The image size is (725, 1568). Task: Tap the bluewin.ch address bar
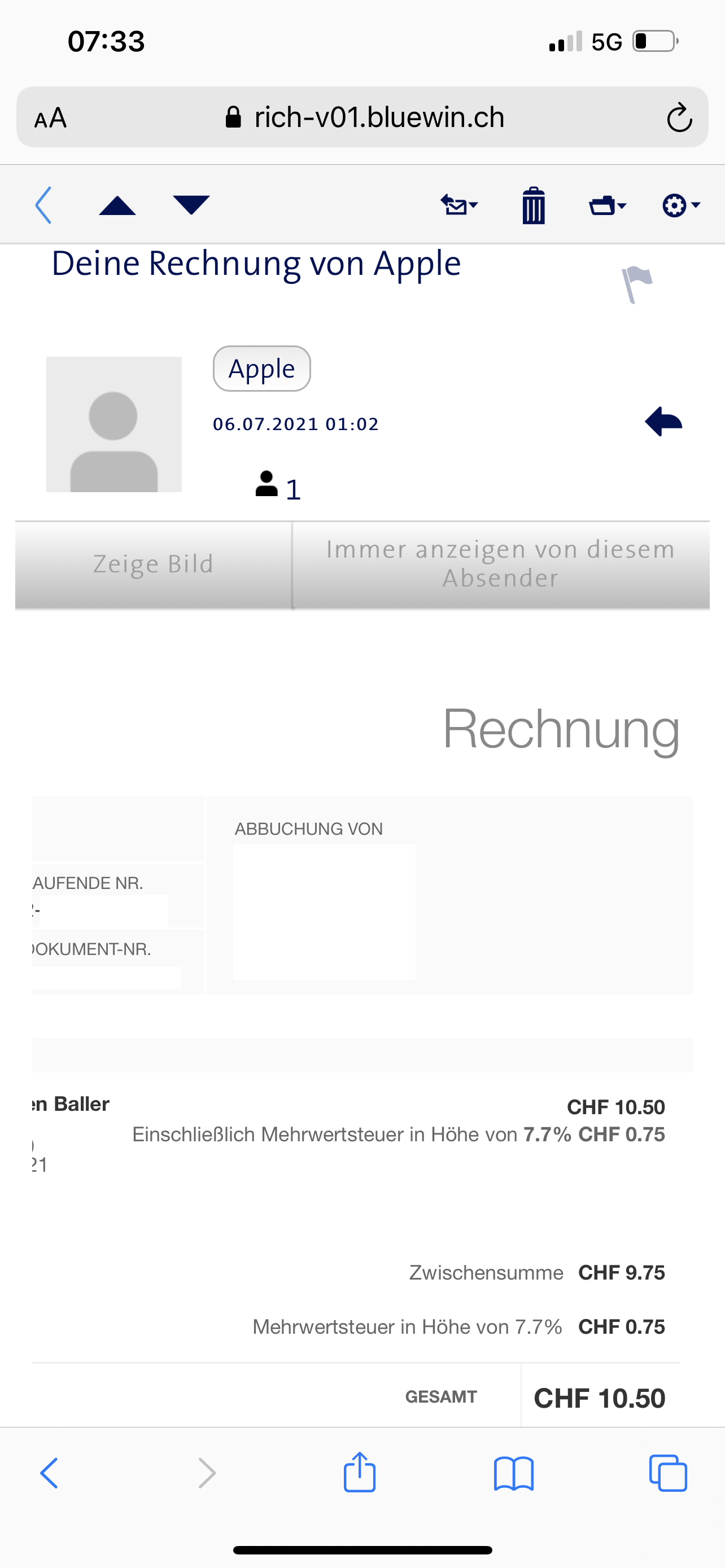[365, 117]
